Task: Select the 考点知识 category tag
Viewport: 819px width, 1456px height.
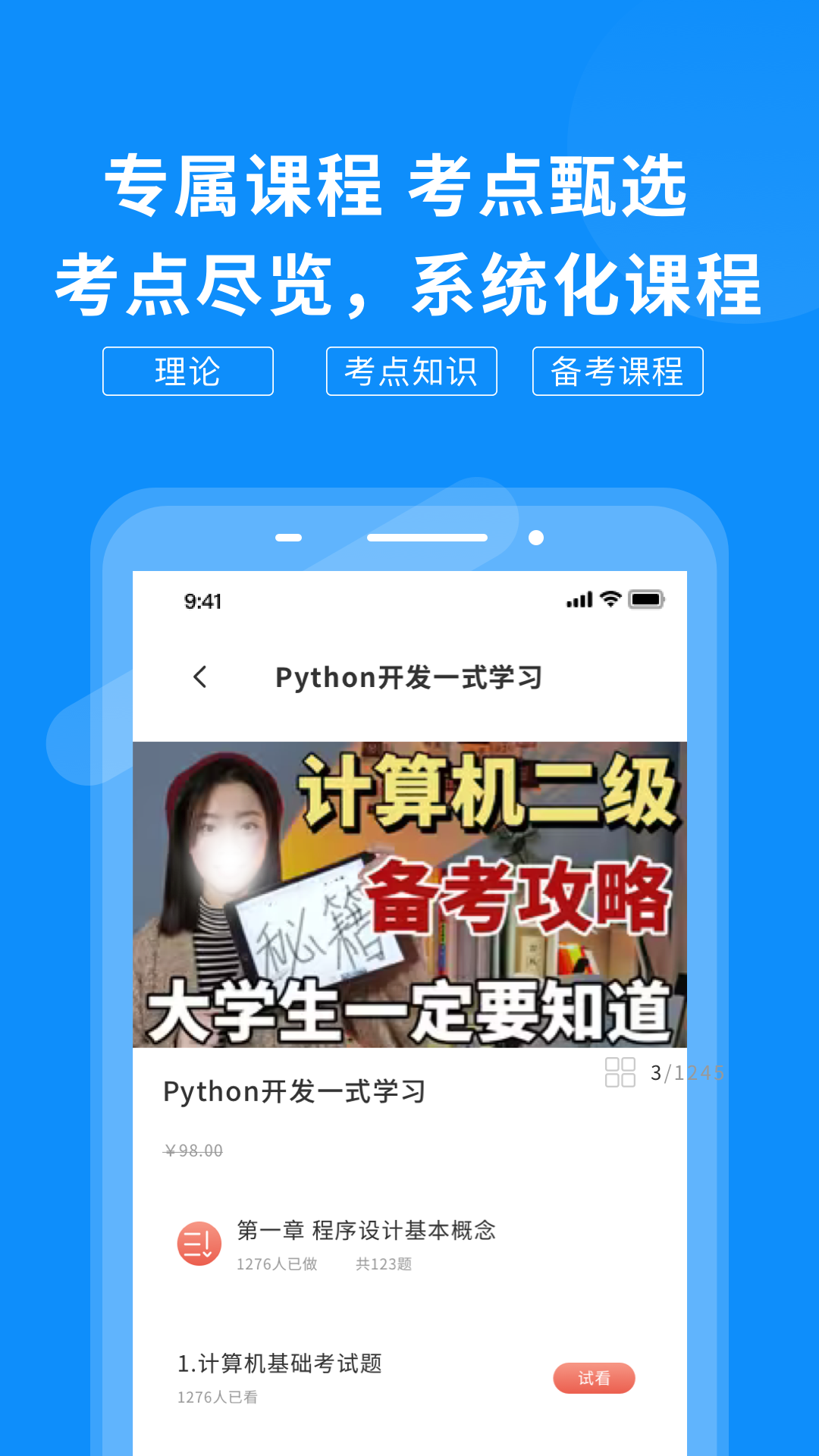Action: tap(411, 371)
